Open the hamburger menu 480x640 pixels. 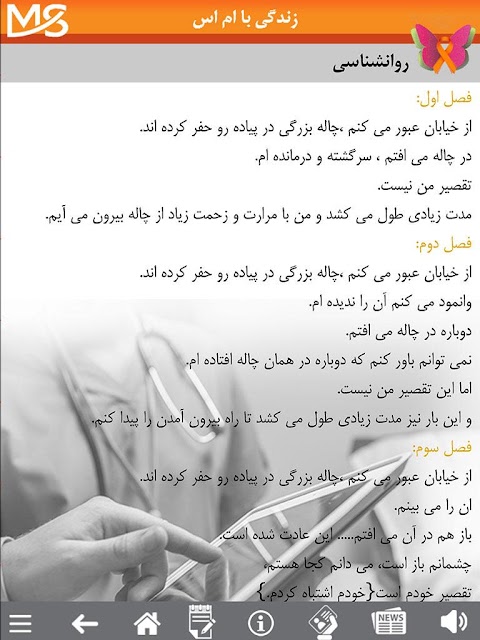point(20,623)
